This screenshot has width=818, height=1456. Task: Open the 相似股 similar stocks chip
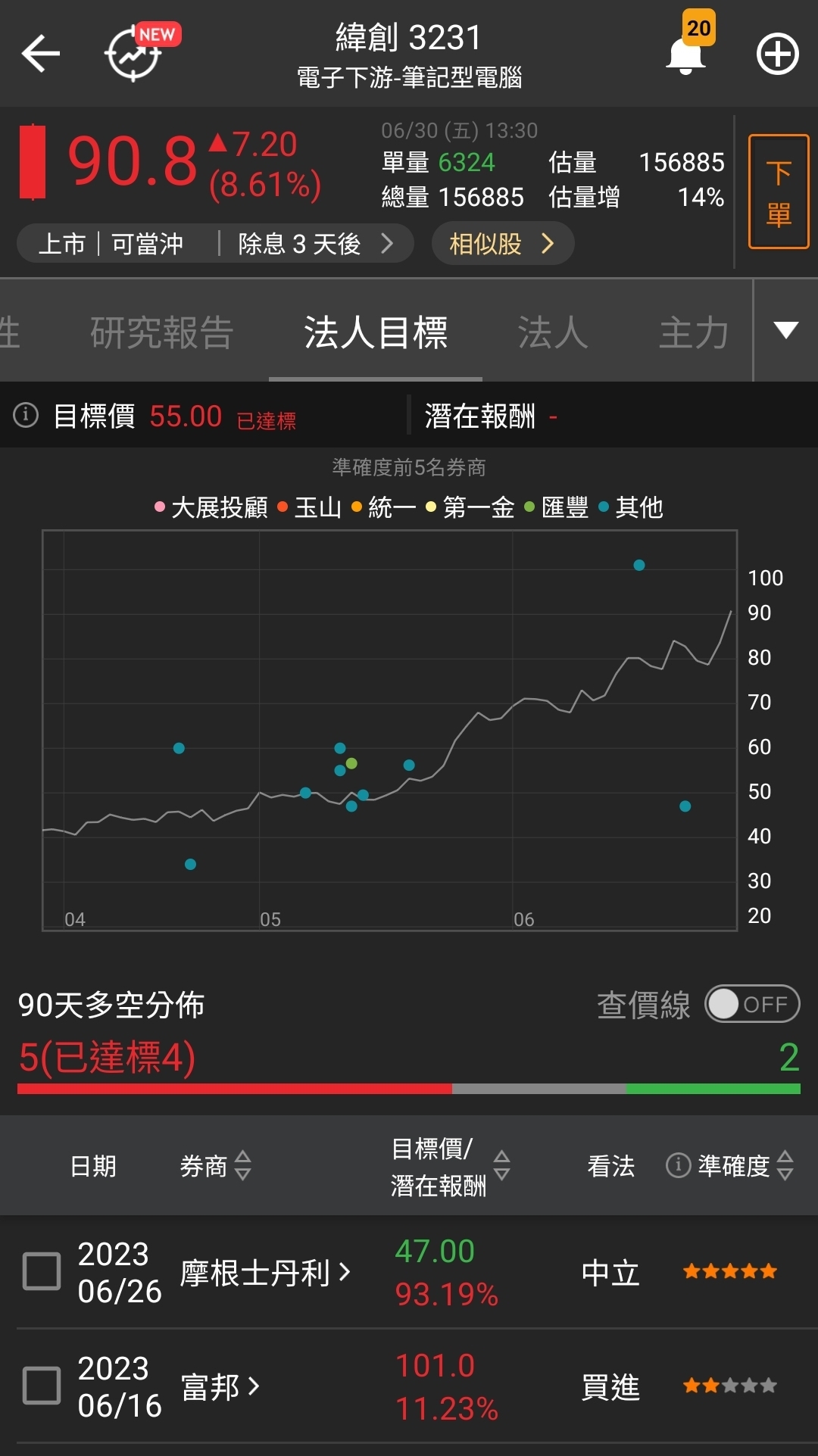(502, 244)
